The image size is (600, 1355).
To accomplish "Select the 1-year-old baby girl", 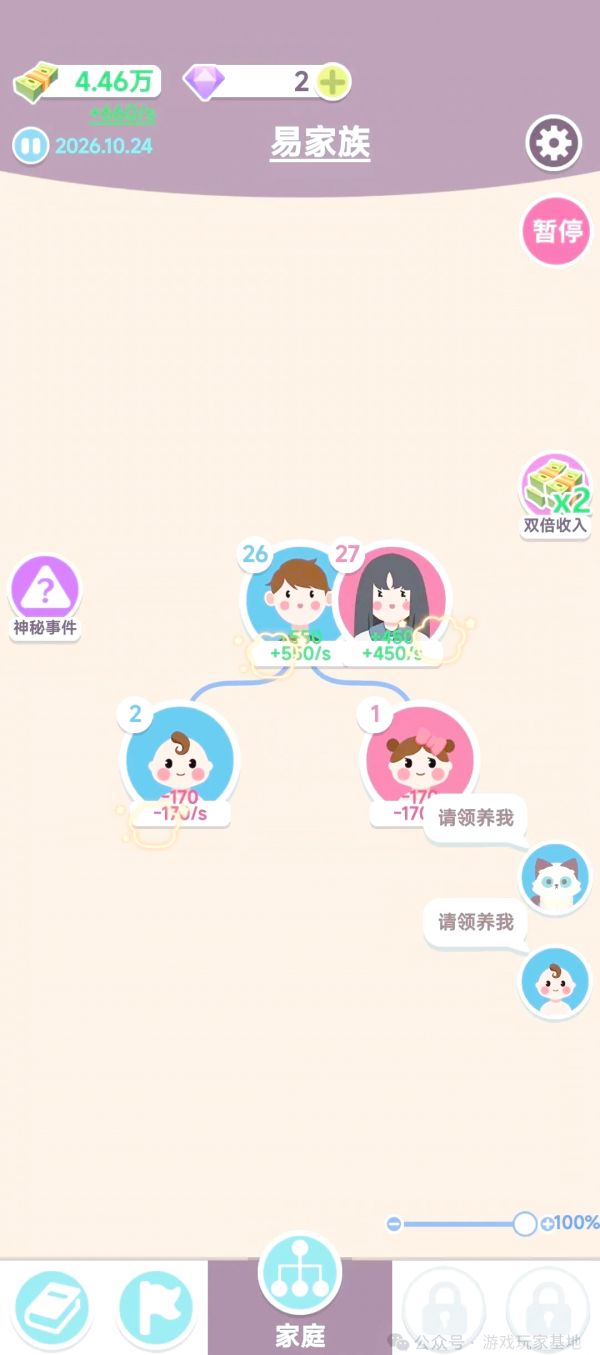I will (418, 758).
